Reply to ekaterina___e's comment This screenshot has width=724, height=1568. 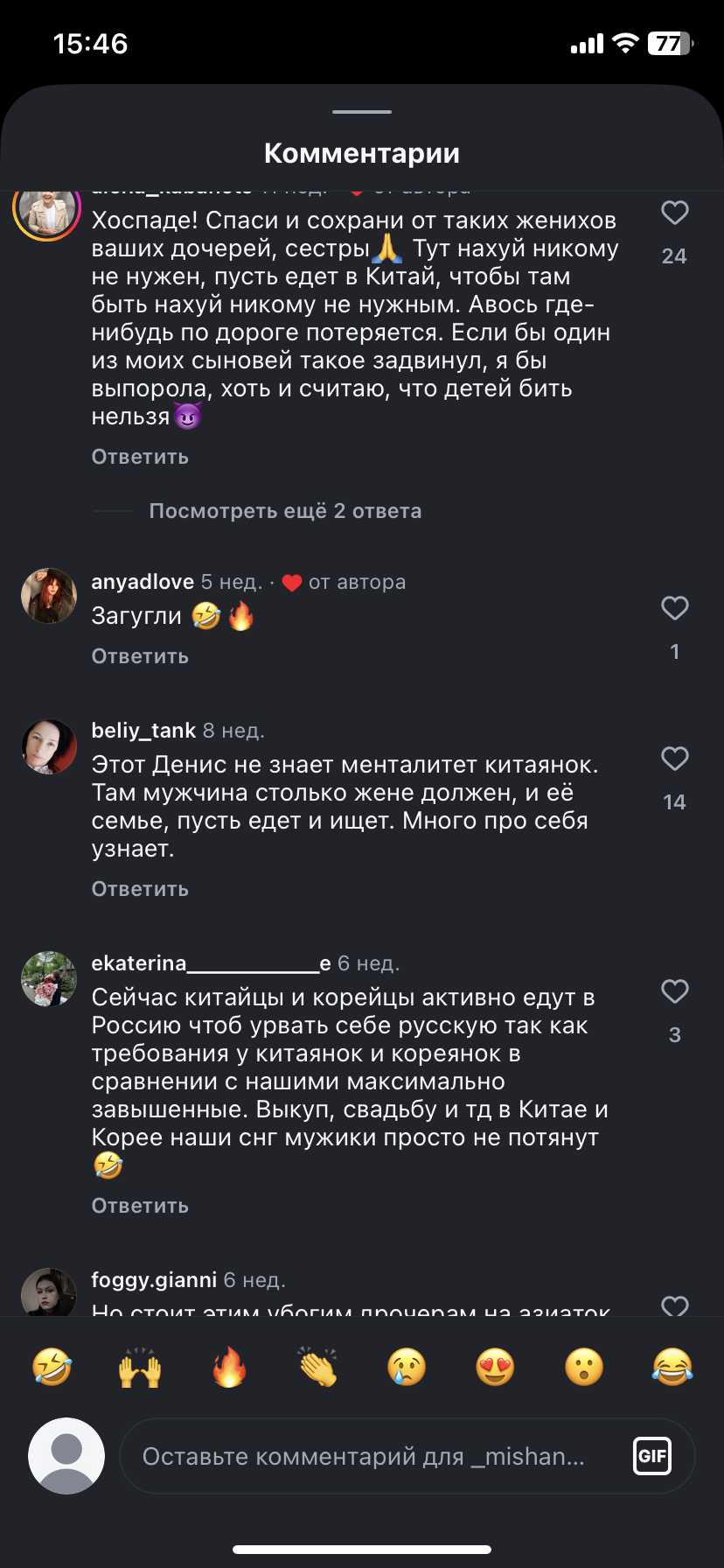coord(140,1206)
